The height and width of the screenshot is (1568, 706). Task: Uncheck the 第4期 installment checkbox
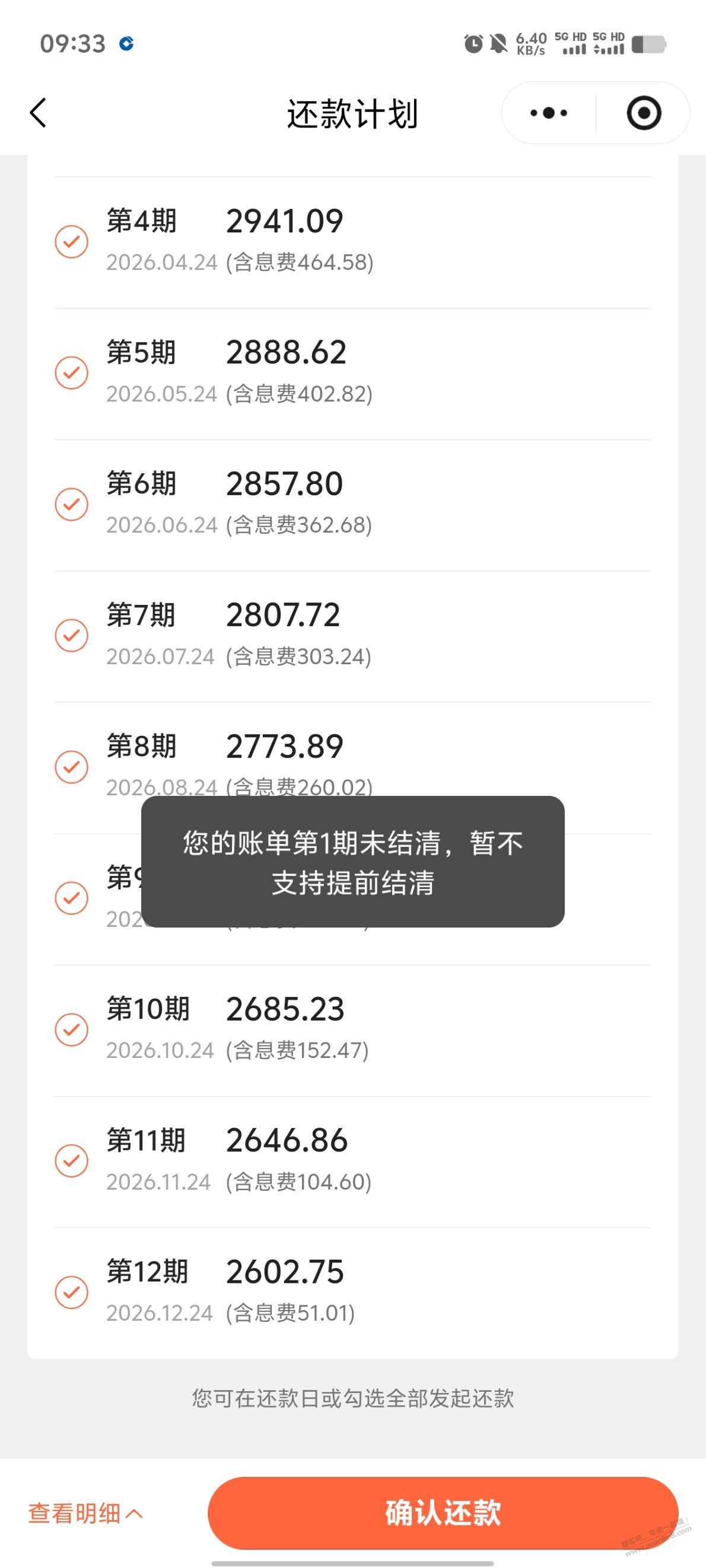coord(72,241)
